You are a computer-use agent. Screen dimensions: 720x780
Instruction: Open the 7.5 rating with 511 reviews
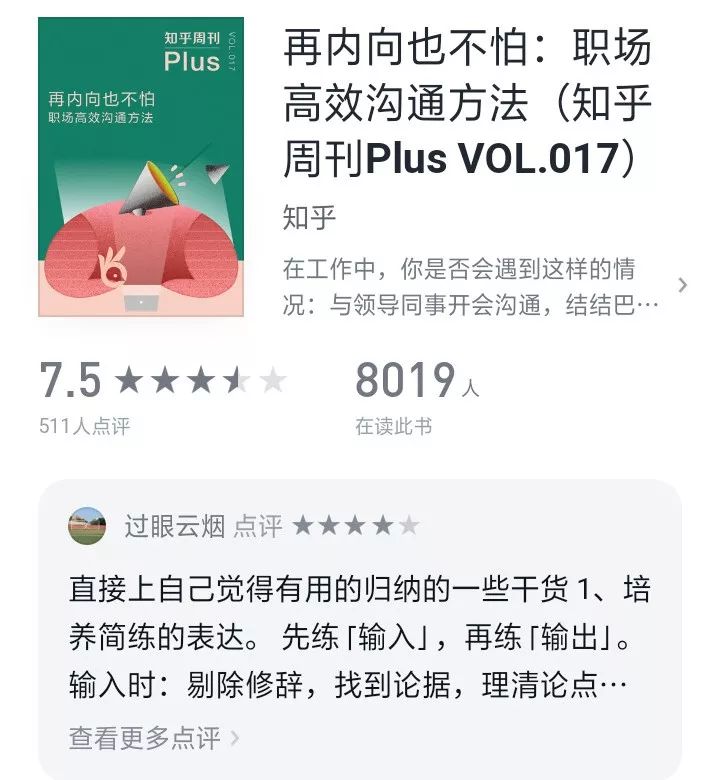click(x=160, y=396)
